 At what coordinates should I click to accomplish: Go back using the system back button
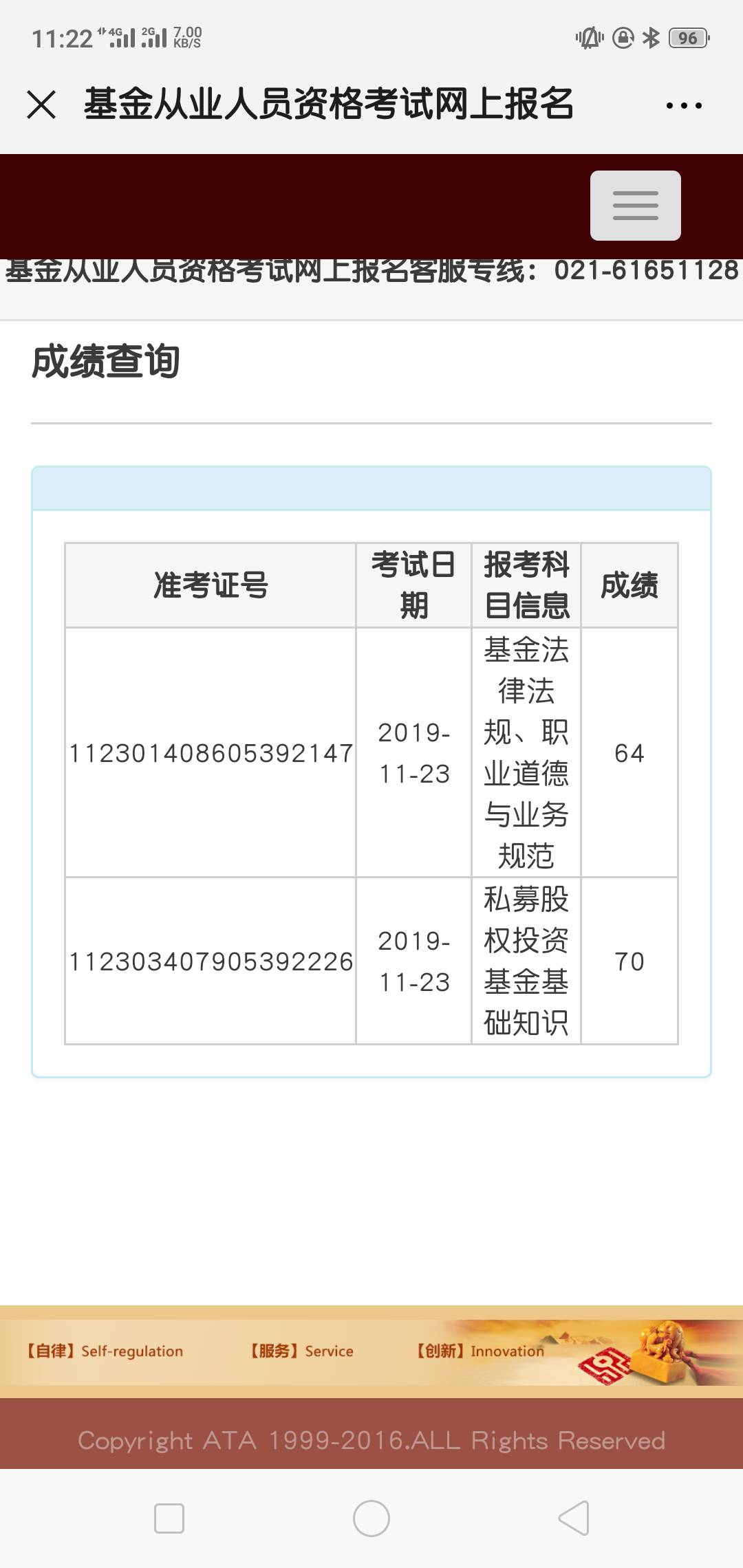574,1518
